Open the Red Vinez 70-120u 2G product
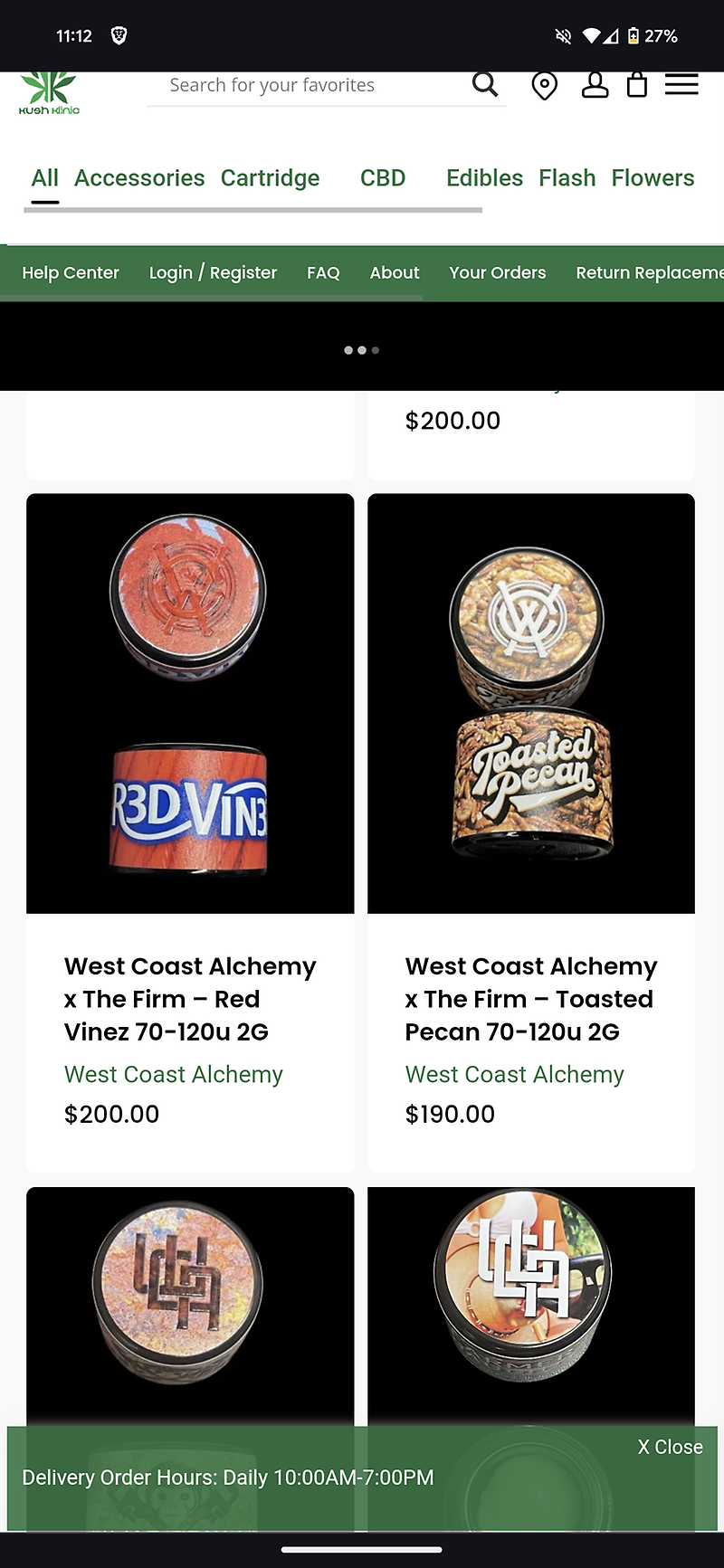 190,999
